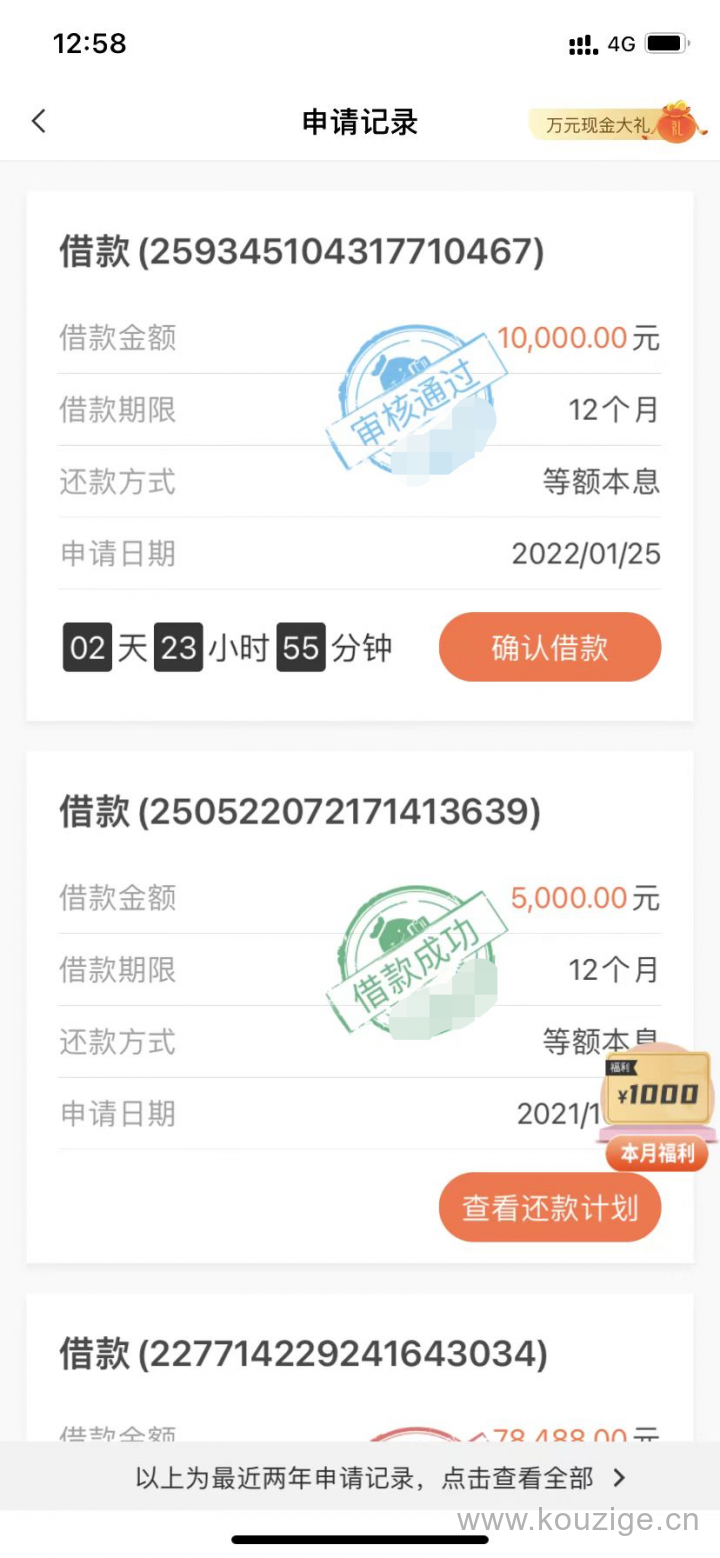Select the 申请记录 page title

[x=360, y=122]
